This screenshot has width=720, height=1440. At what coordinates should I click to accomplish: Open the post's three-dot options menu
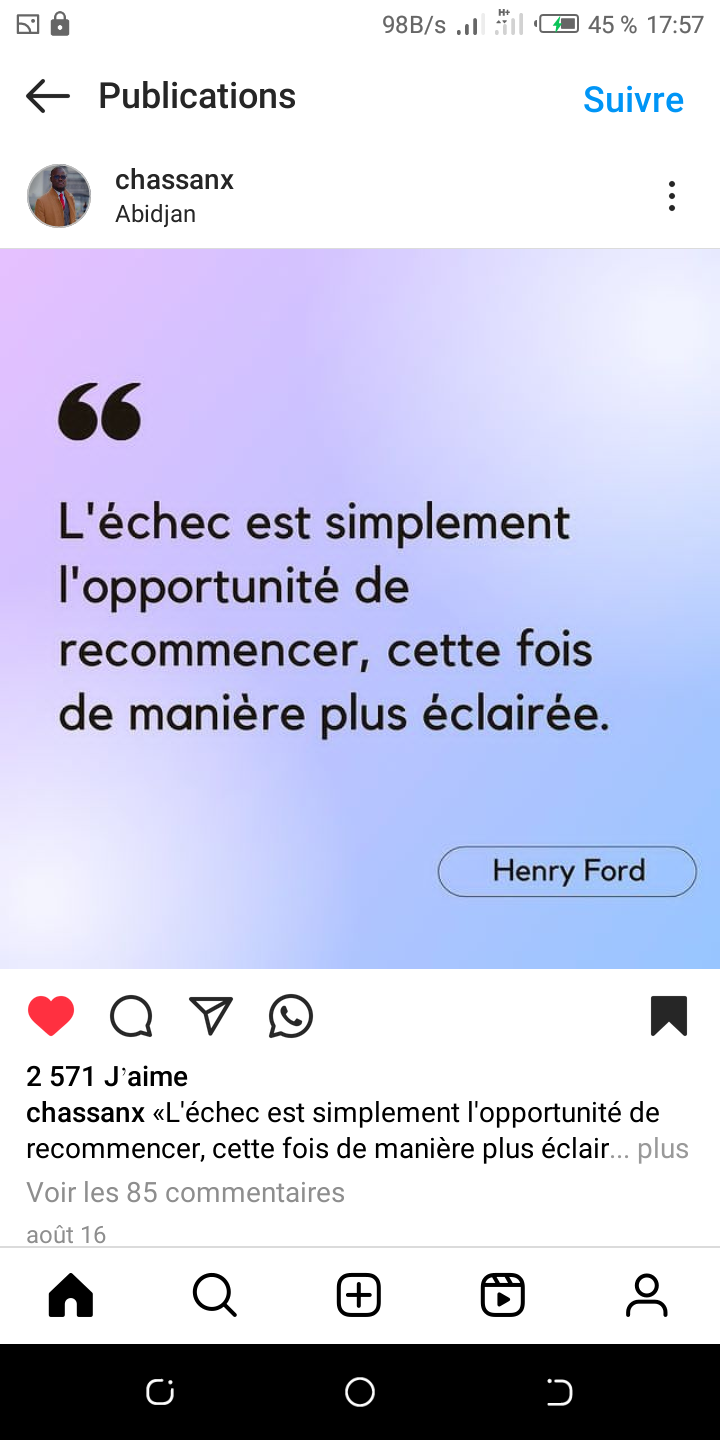[671, 196]
